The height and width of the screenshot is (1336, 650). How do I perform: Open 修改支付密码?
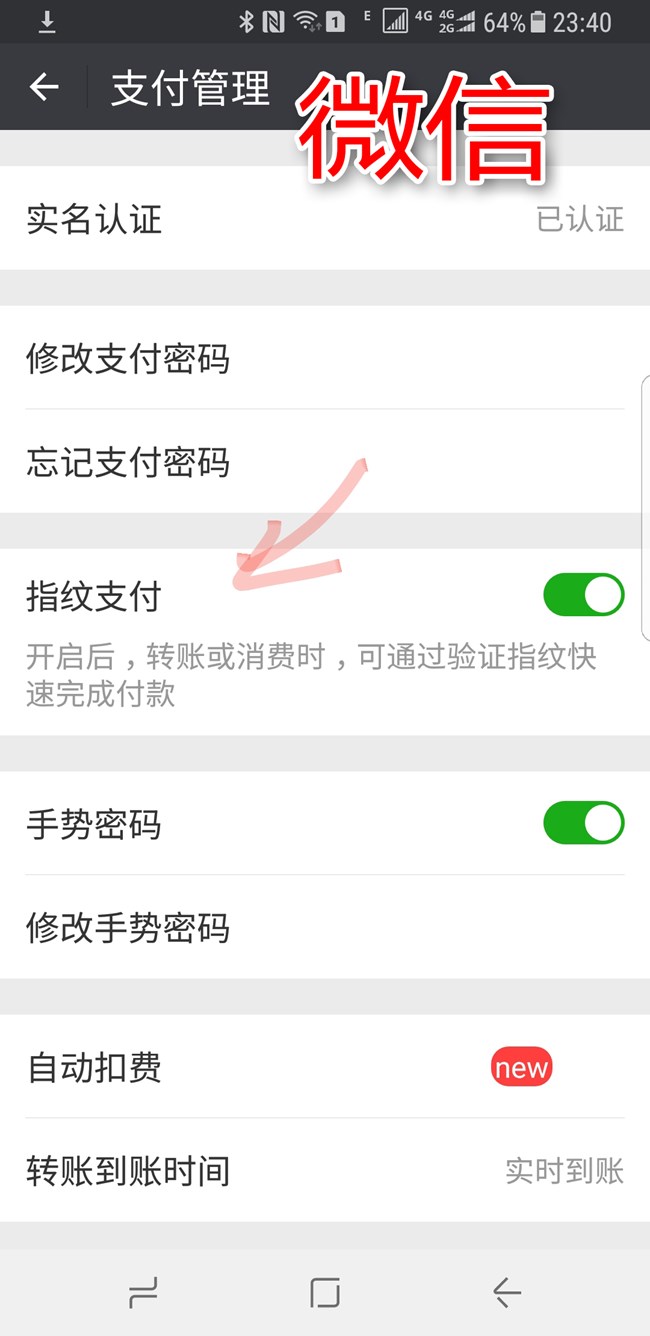tap(325, 358)
